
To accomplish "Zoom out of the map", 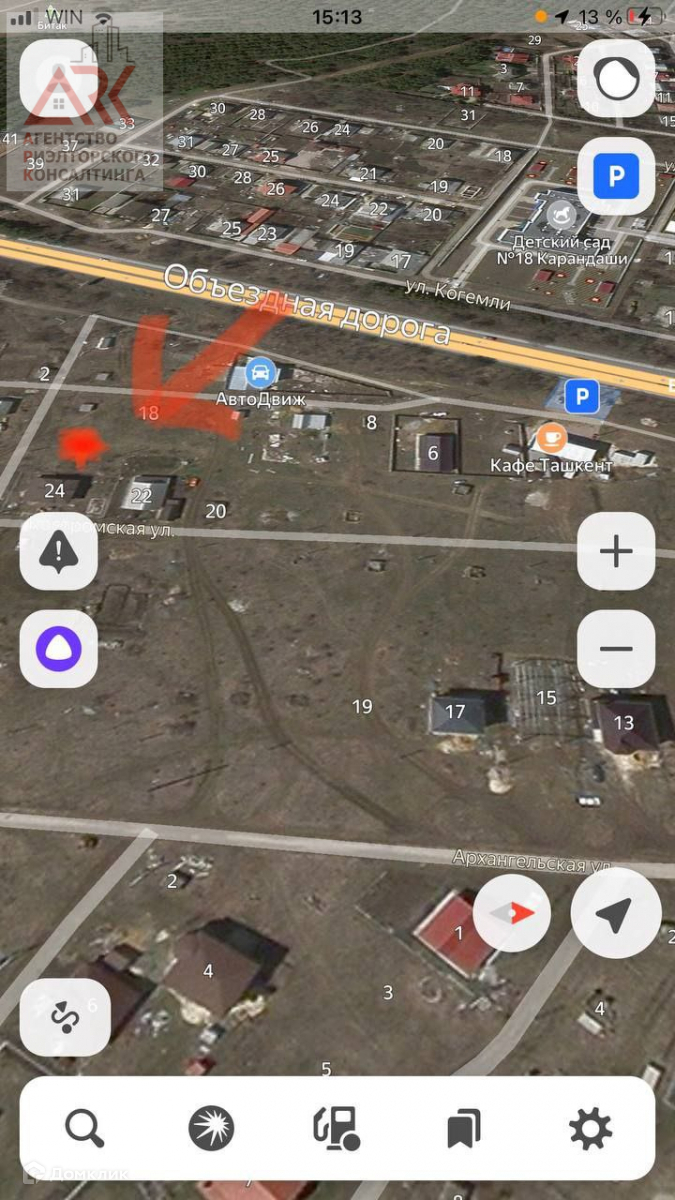I will 616,649.
